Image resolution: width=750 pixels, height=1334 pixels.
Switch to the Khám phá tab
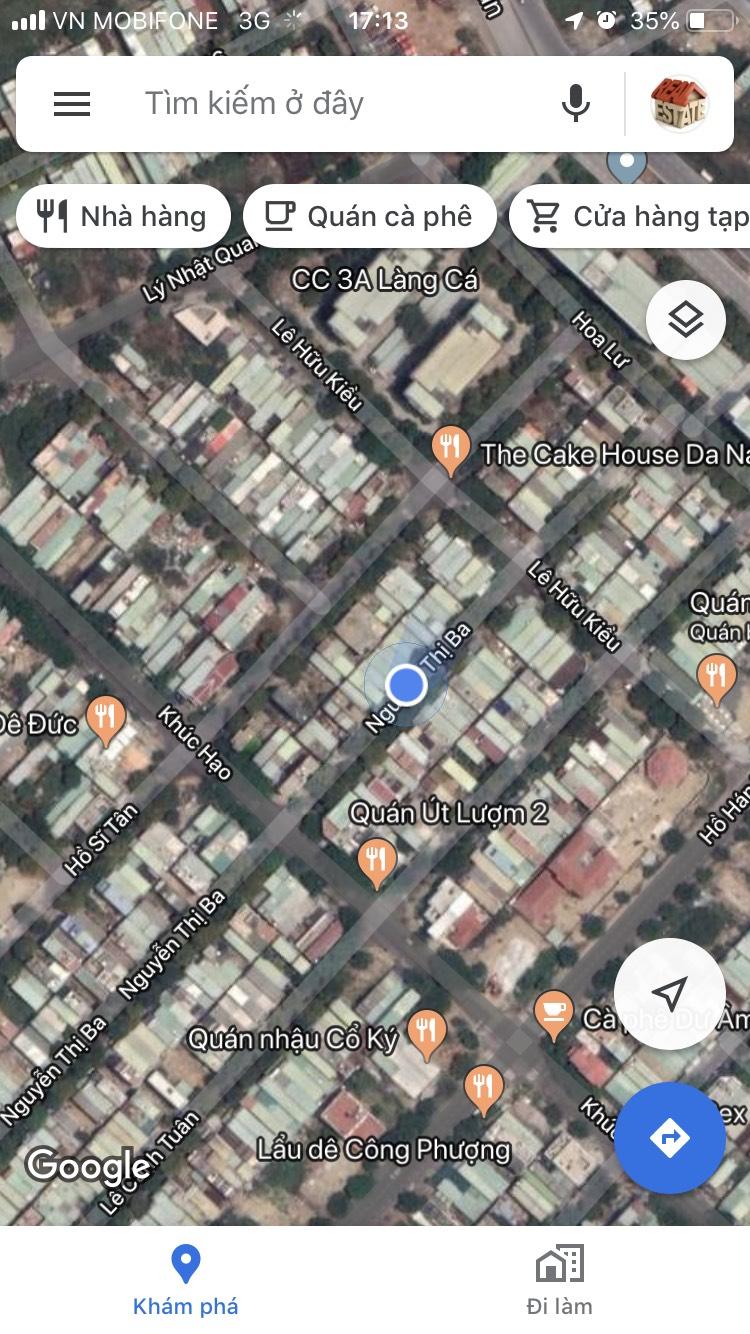coord(186,1280)
